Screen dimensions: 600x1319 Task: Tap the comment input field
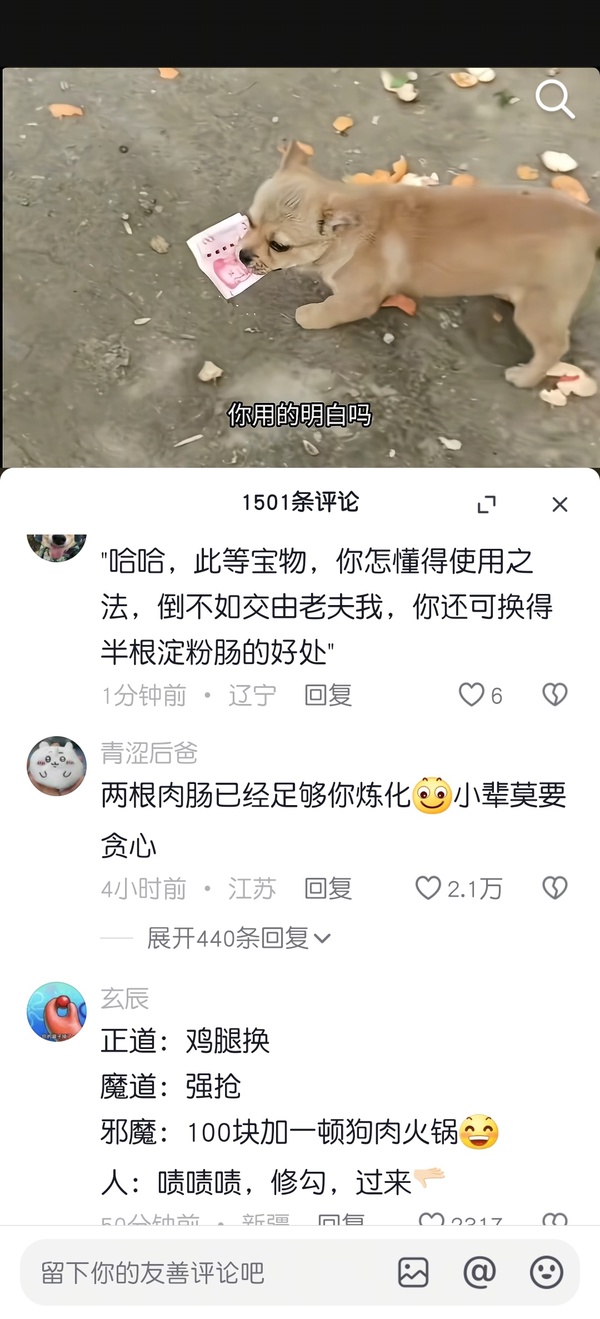200,1272
